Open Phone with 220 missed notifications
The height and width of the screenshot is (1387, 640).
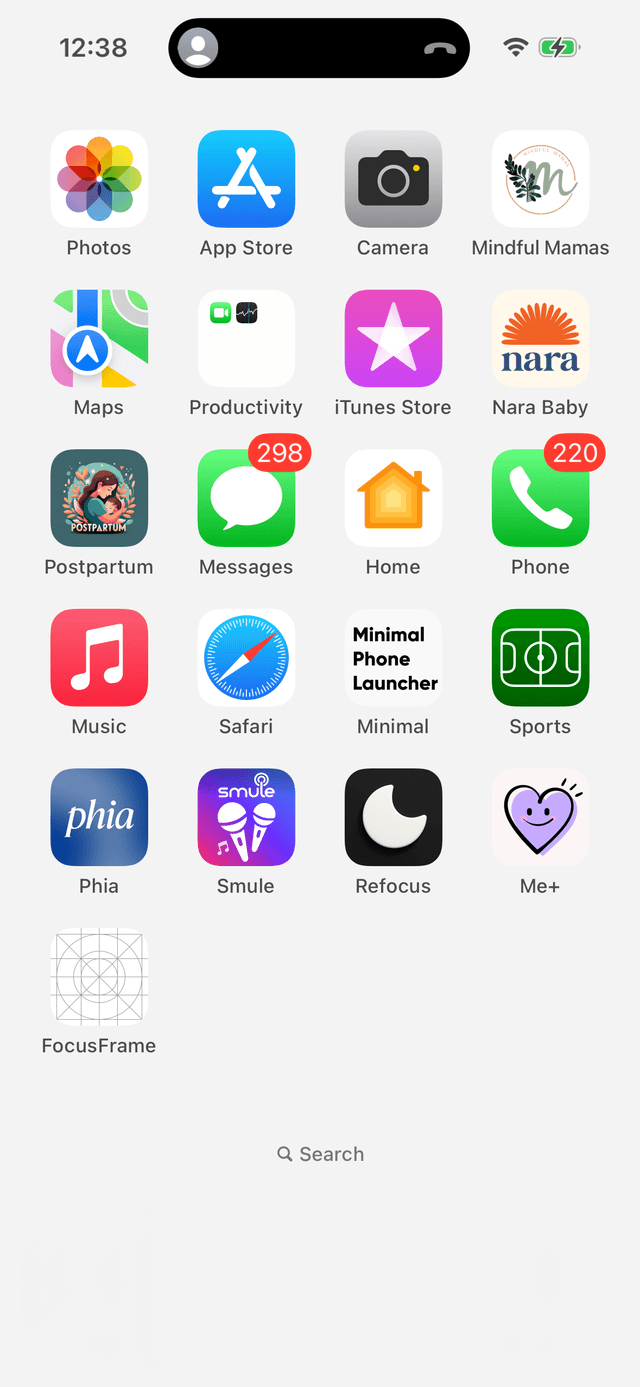tap(540, 498)
